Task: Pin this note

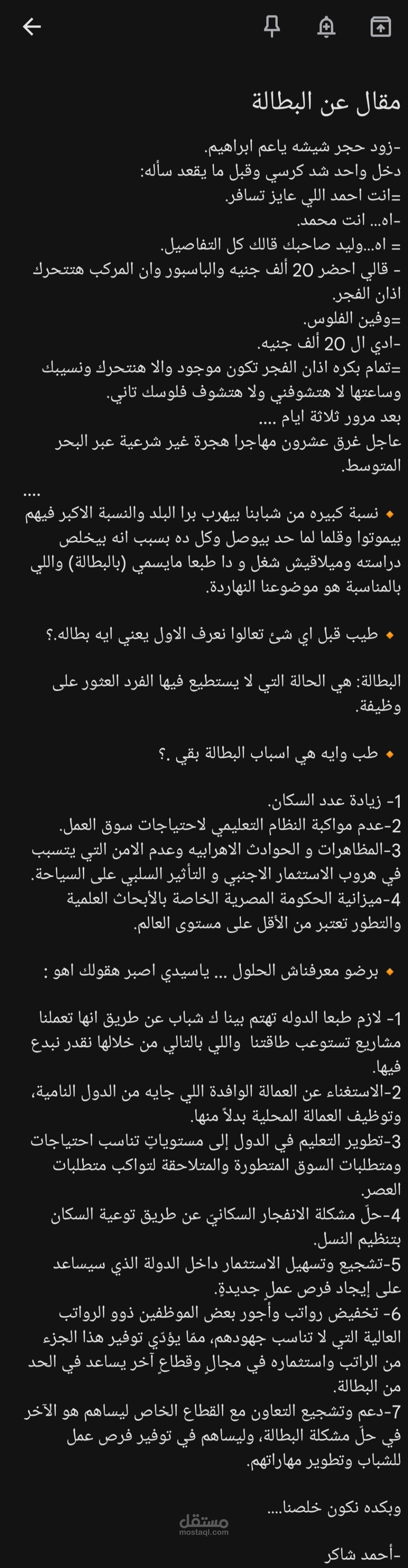Action: (272, 27)
